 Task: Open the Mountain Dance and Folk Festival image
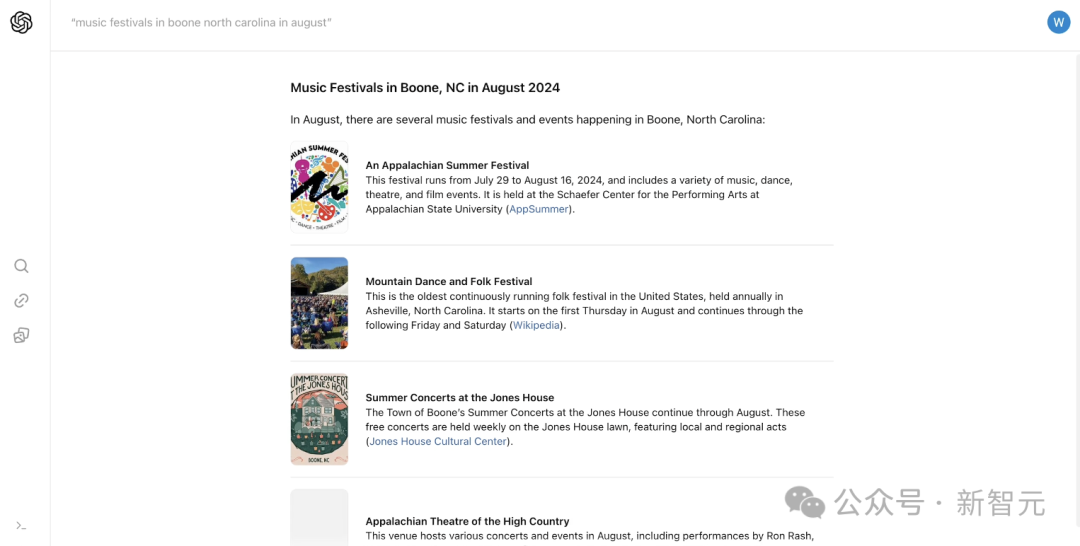coord(319,303)
